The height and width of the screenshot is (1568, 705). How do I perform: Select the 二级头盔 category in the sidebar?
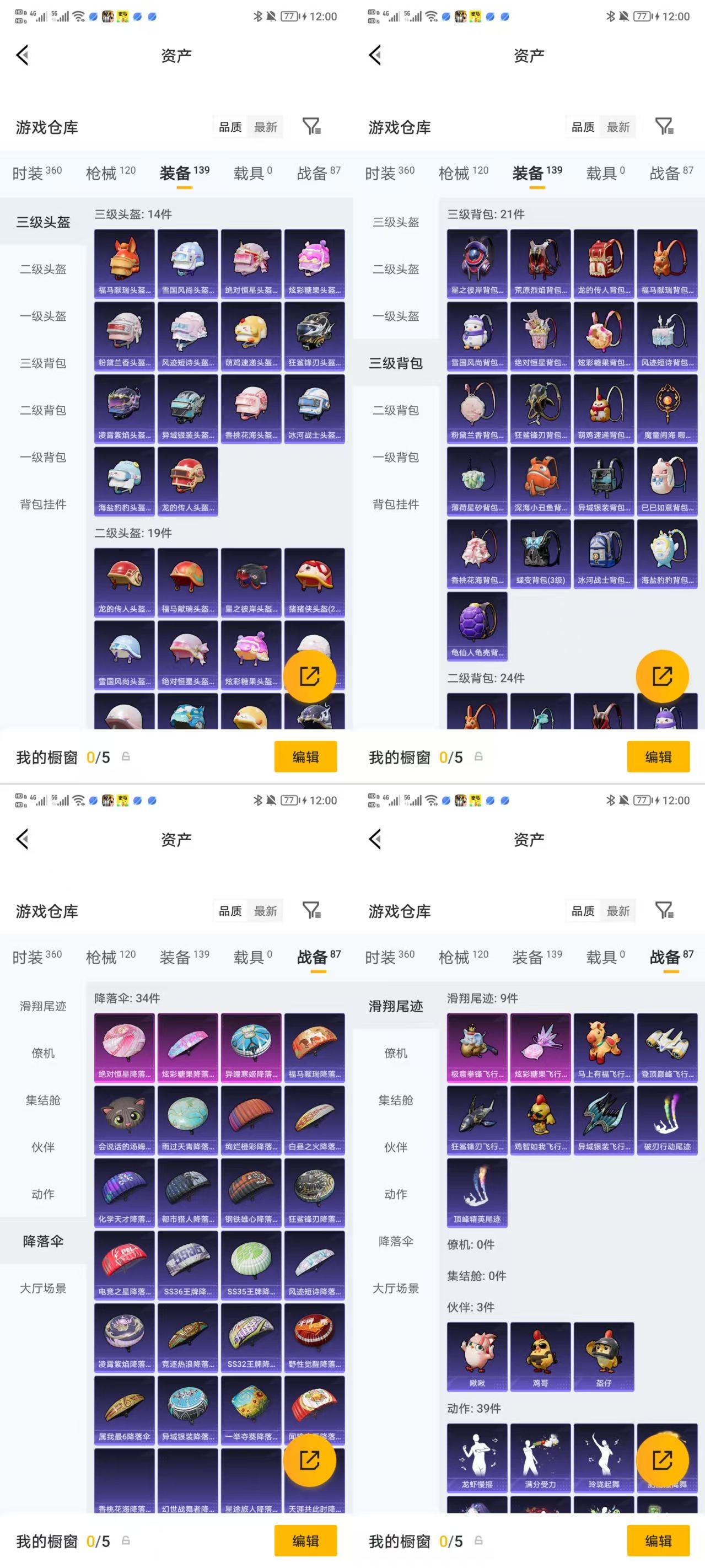pos(41,269)
